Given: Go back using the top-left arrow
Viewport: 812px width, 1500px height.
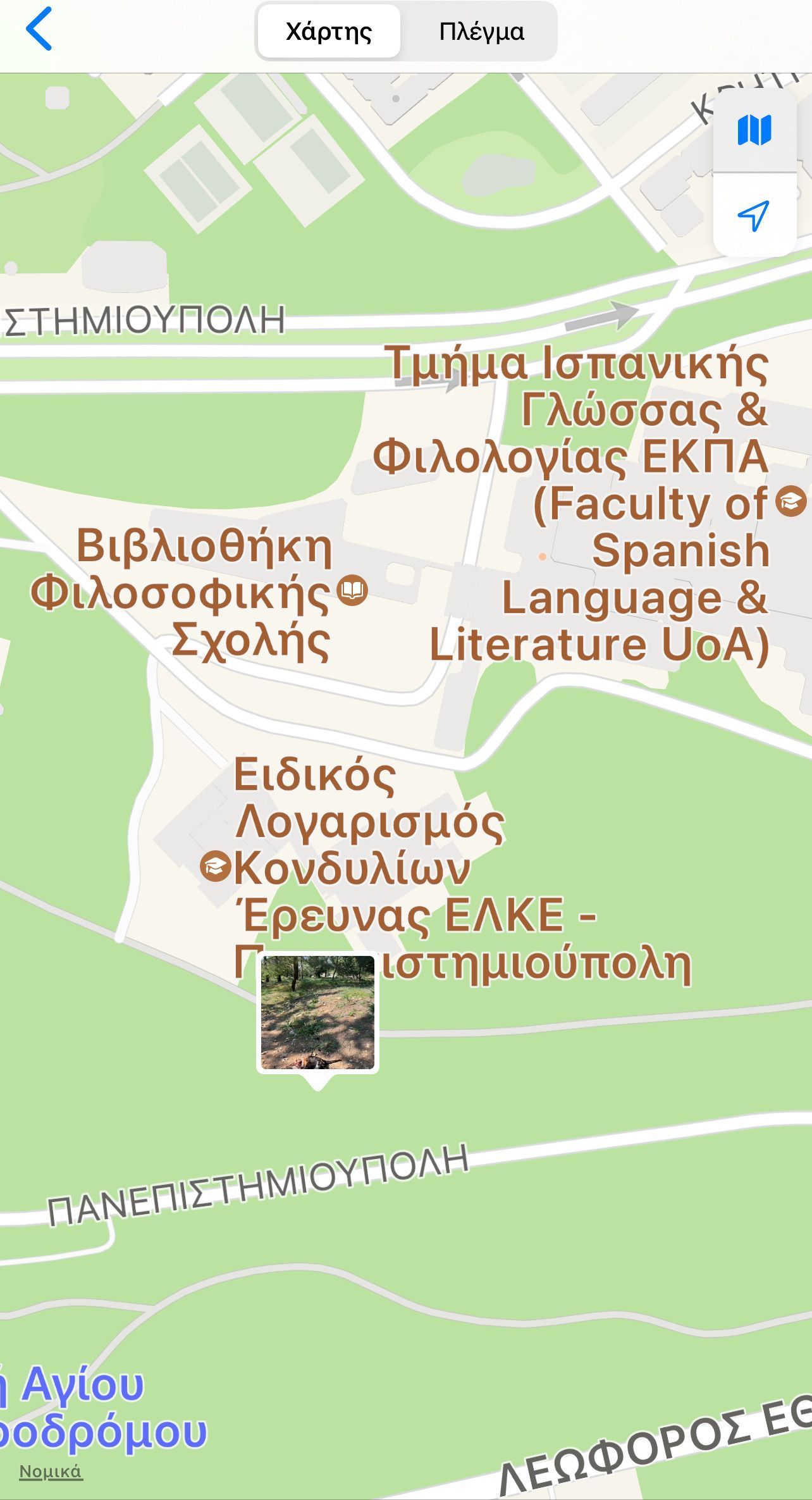Looking at the screenshot, I should (x=39, y=30).
